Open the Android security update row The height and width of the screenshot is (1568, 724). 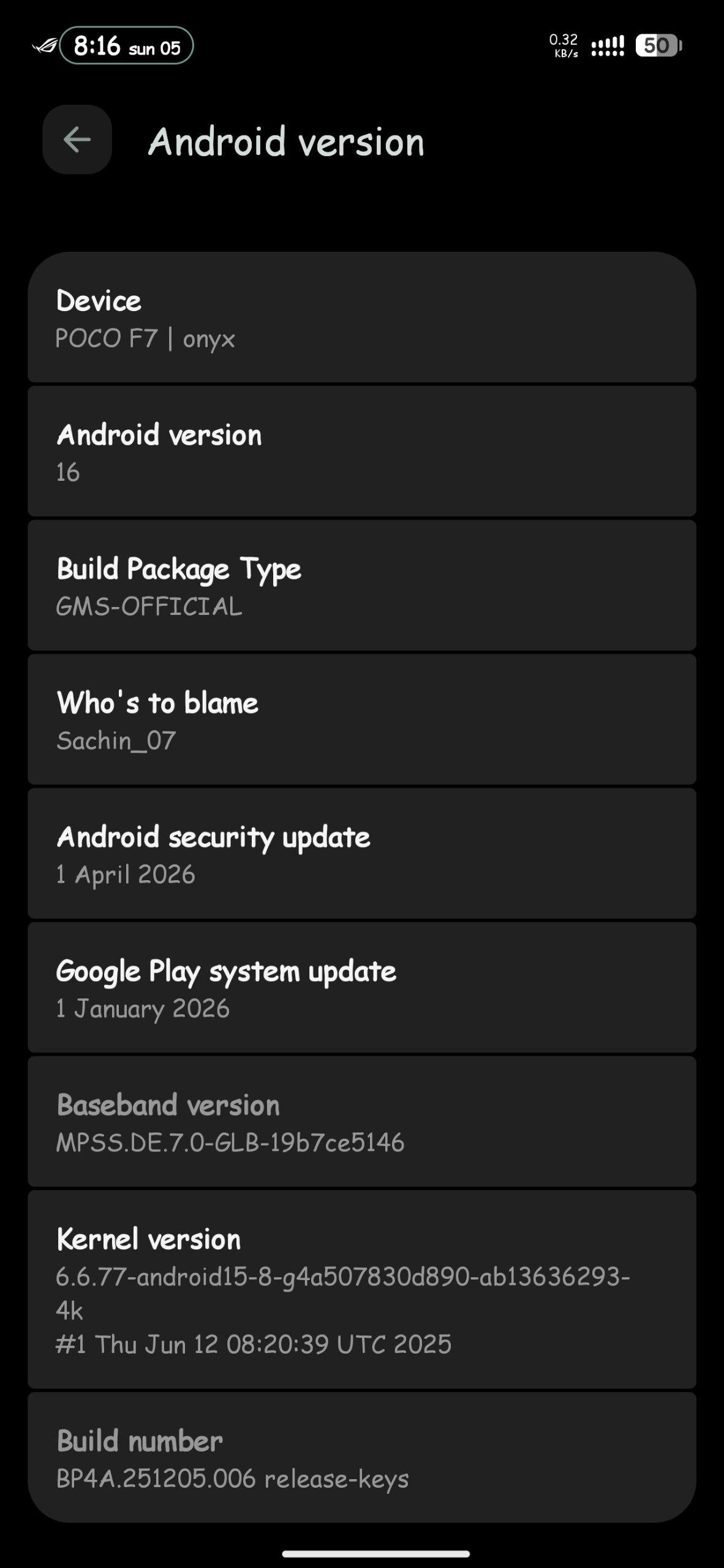tap(361, 855)
